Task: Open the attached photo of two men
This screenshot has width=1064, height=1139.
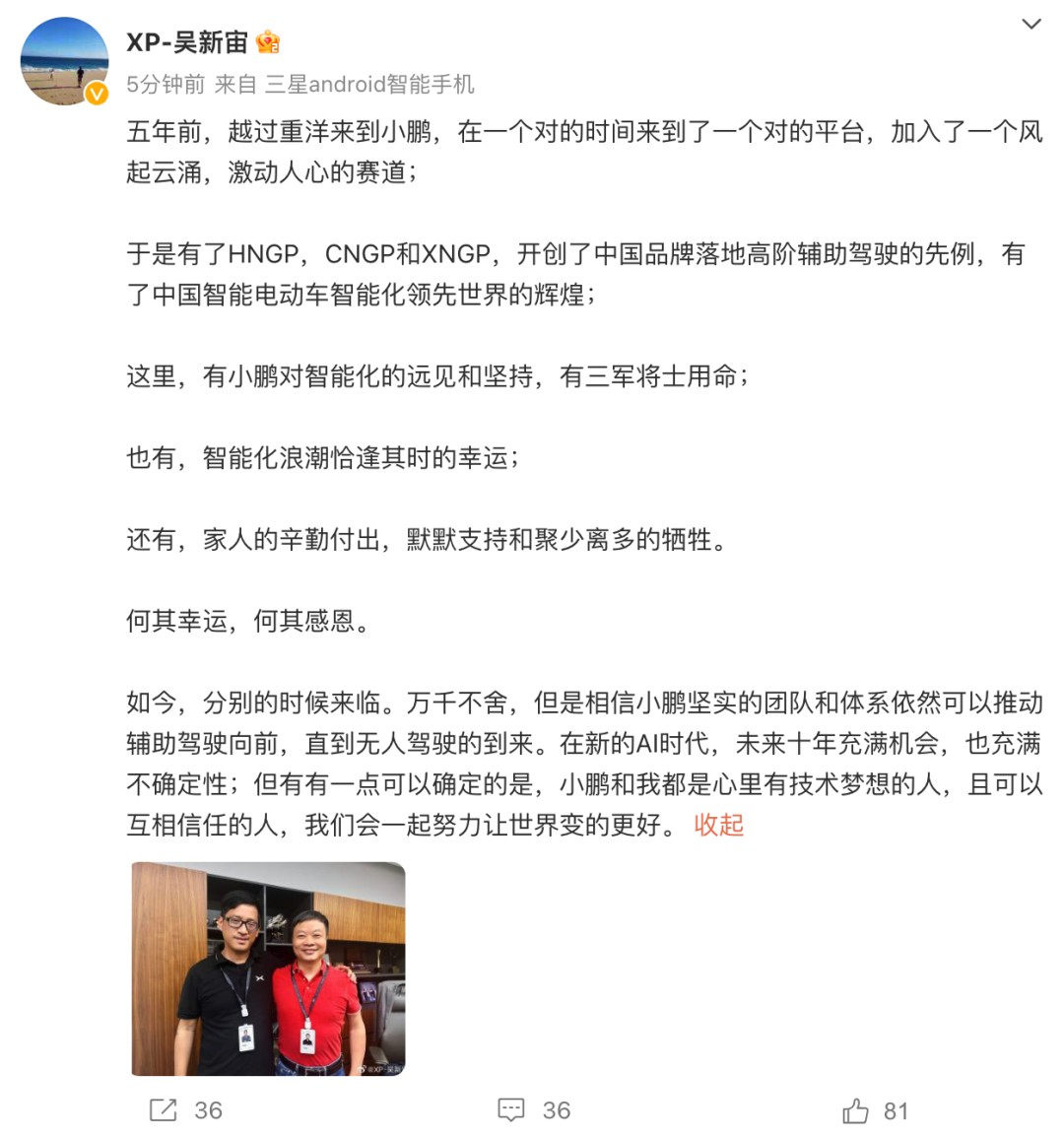Action: pyautogui.click(x=269, y=969)
